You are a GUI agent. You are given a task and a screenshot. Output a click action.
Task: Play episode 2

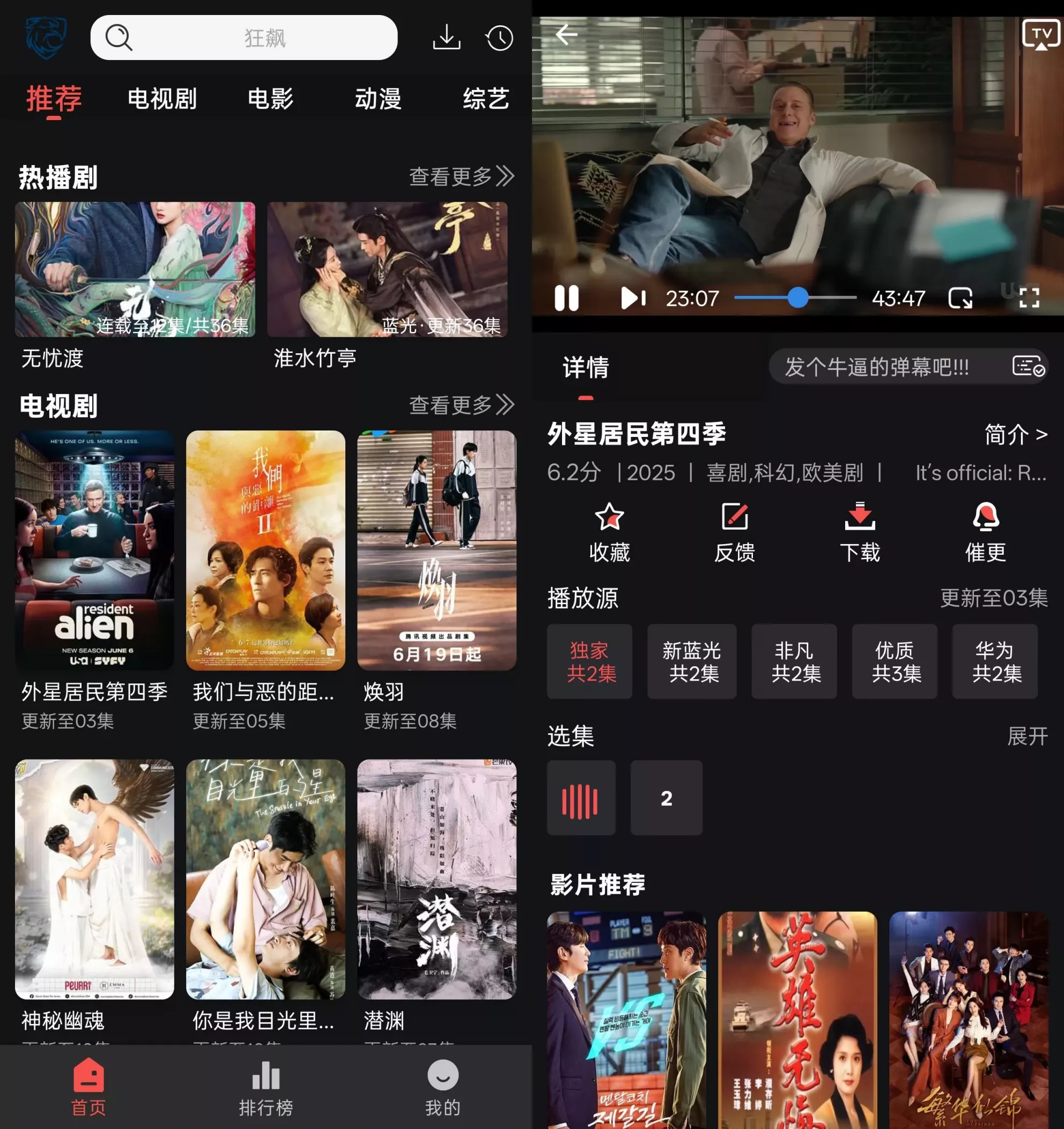point(666,798)
